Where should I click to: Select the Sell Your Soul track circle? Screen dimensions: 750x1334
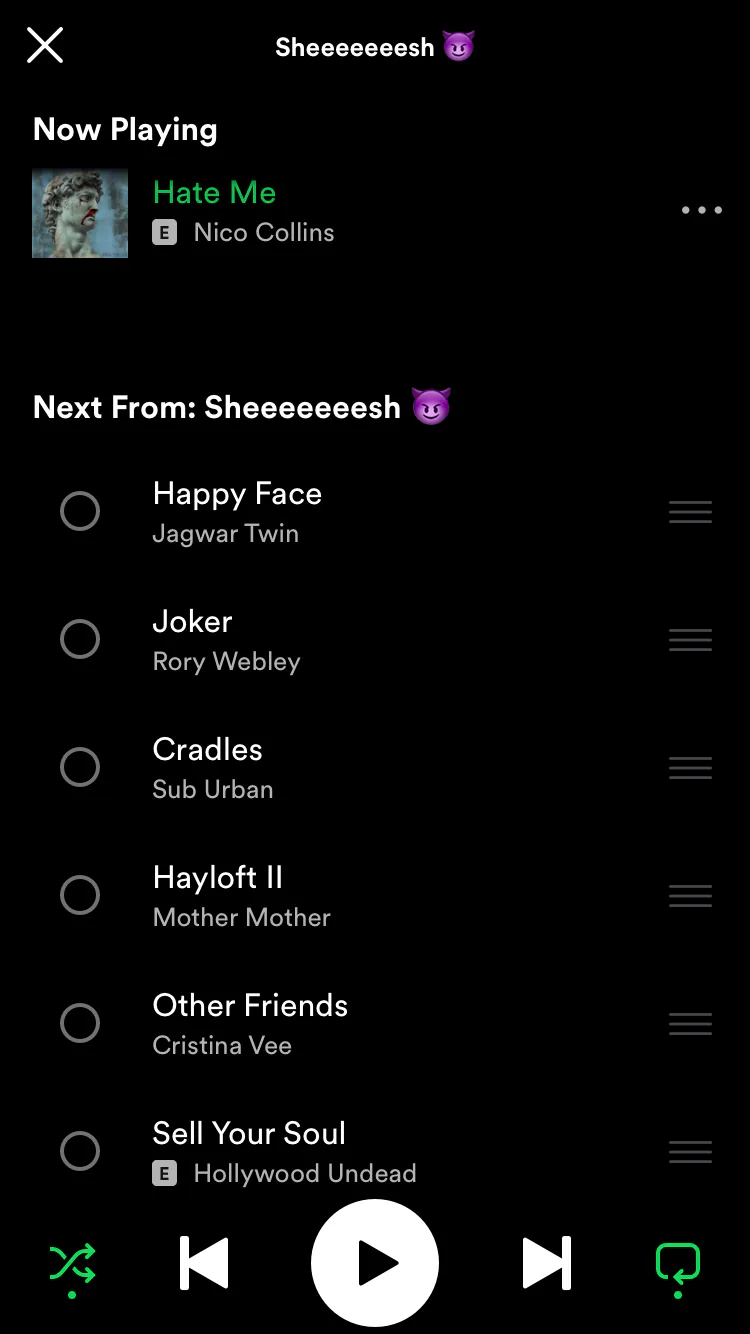80,1151
